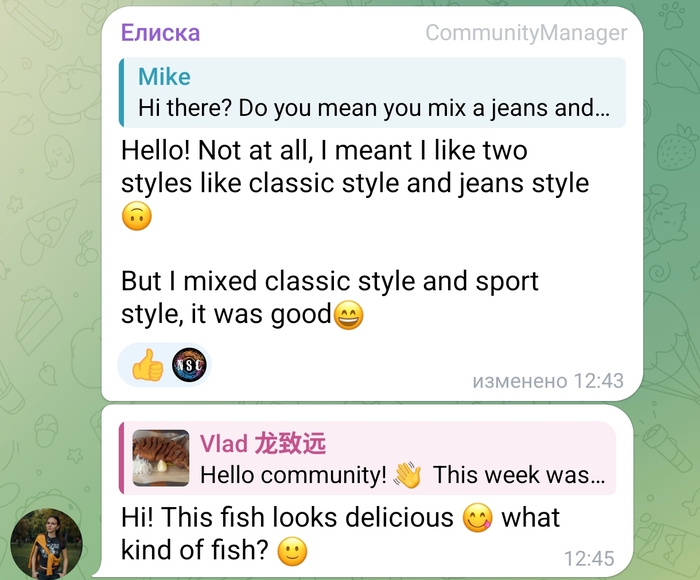Jump to Mike's quoted message
The image size is (700, 580).
(372, 92)
